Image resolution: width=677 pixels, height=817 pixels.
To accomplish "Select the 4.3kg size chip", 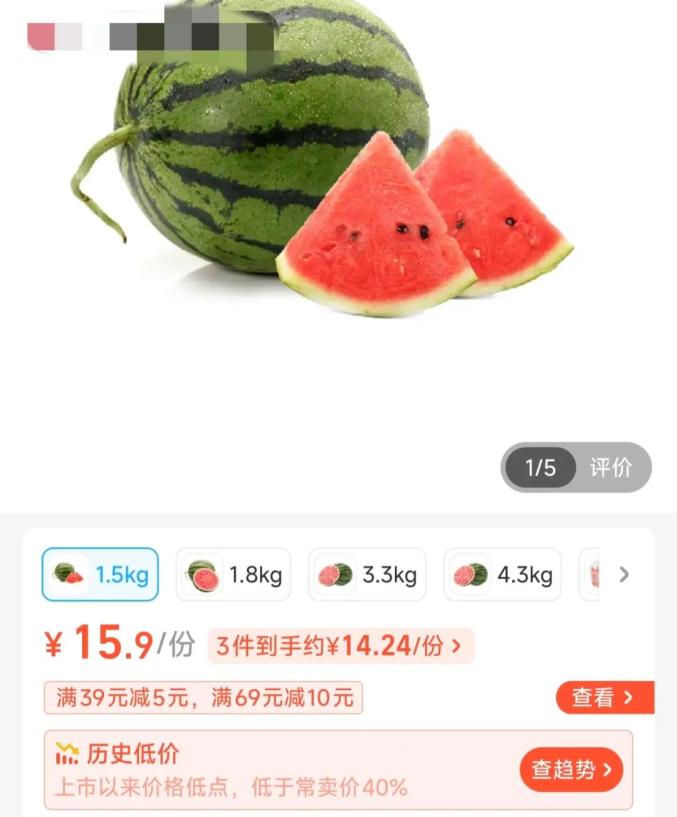I will pyautogui.click(x=502, y=575).
